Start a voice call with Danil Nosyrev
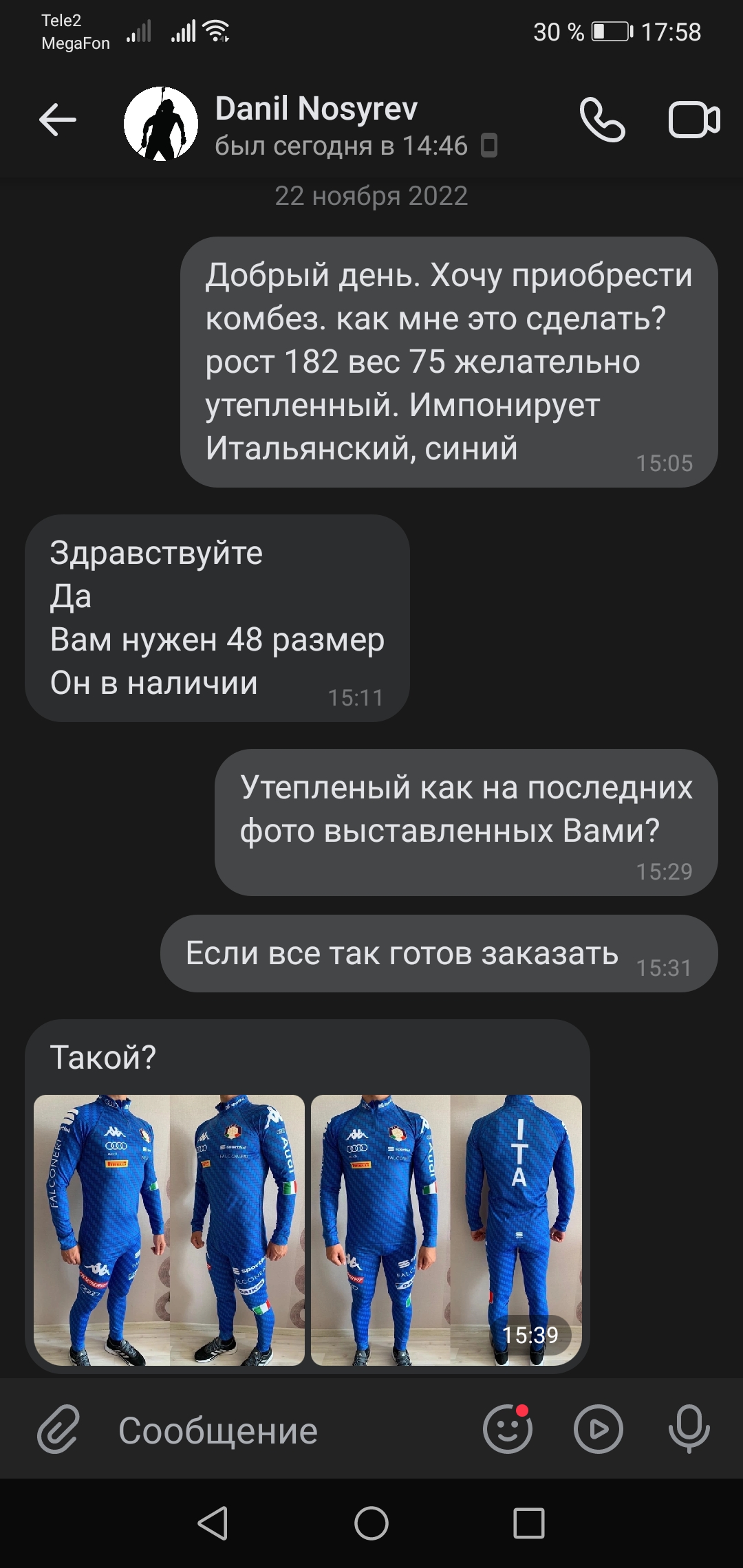Screen dimensions: 743x1568 pyautogui.click(x=602, y=120)
